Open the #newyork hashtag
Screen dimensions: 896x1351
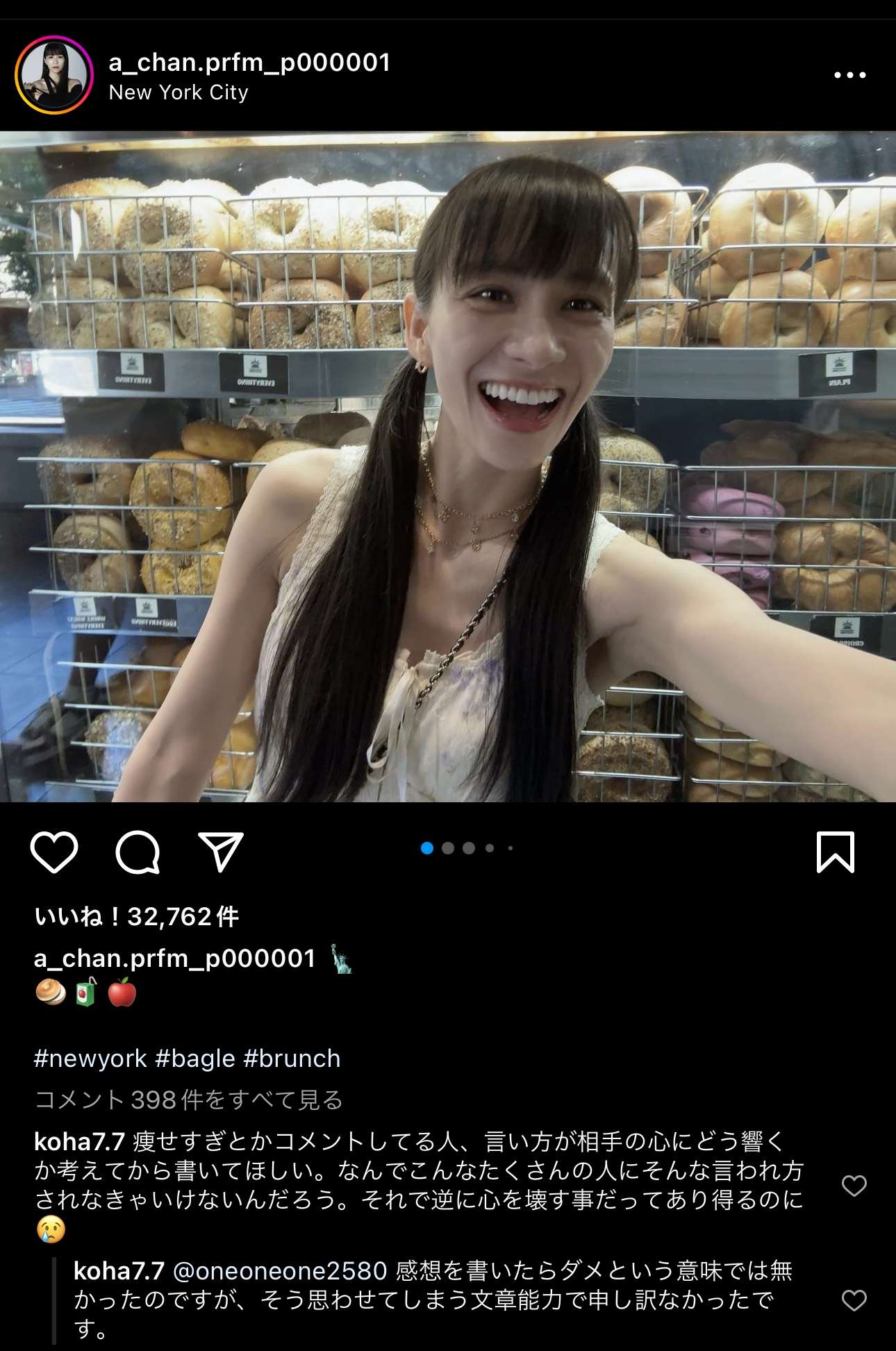[90, 1059]
